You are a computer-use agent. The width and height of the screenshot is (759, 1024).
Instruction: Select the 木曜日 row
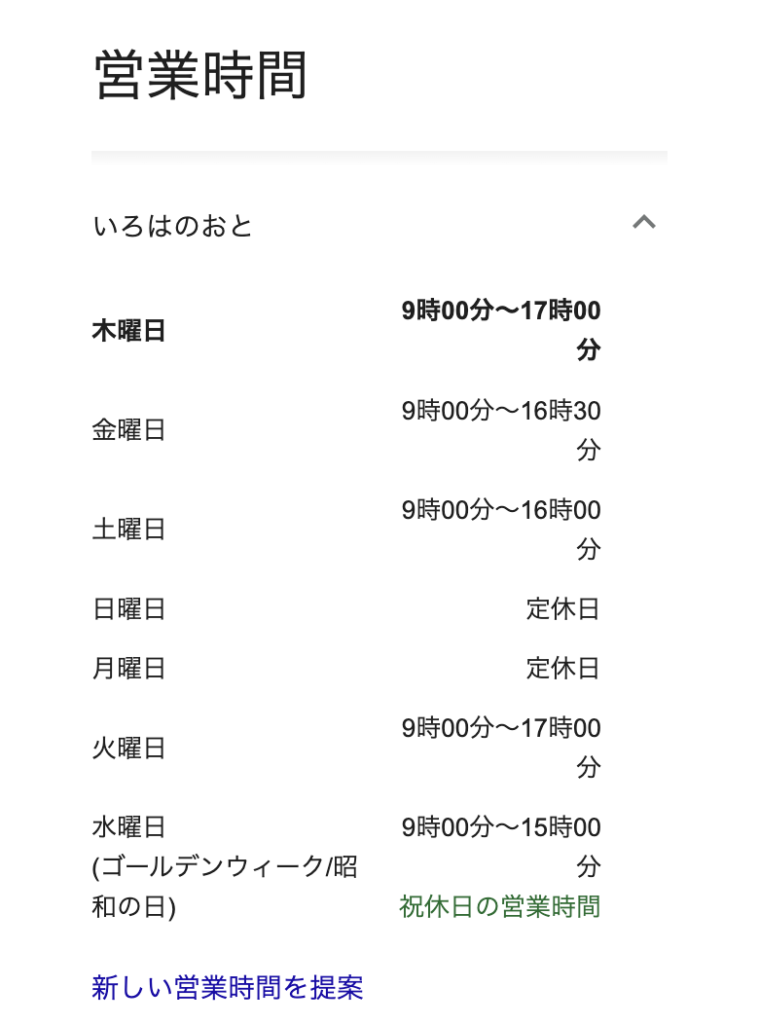click(128, 330)
